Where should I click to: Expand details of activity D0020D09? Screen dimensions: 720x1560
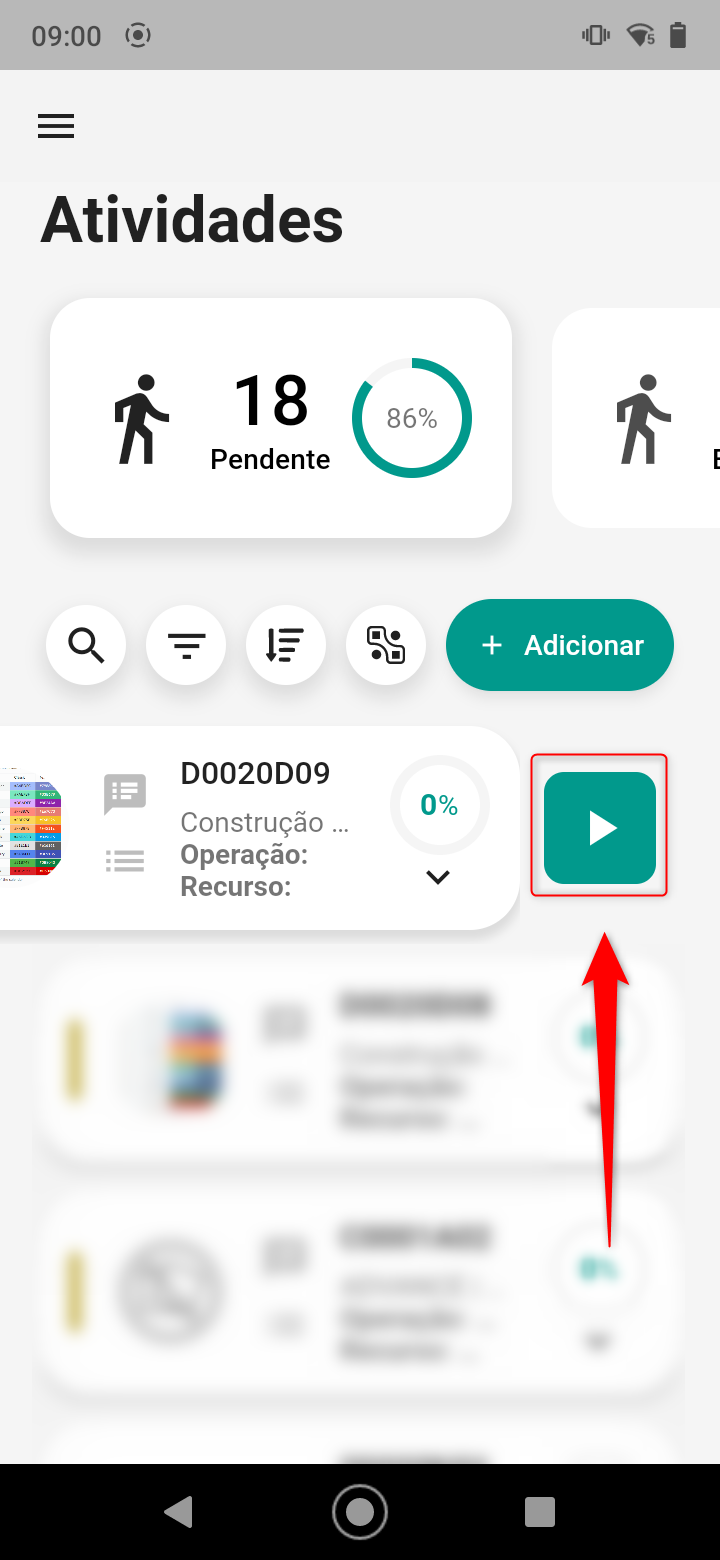coord(438,877)
